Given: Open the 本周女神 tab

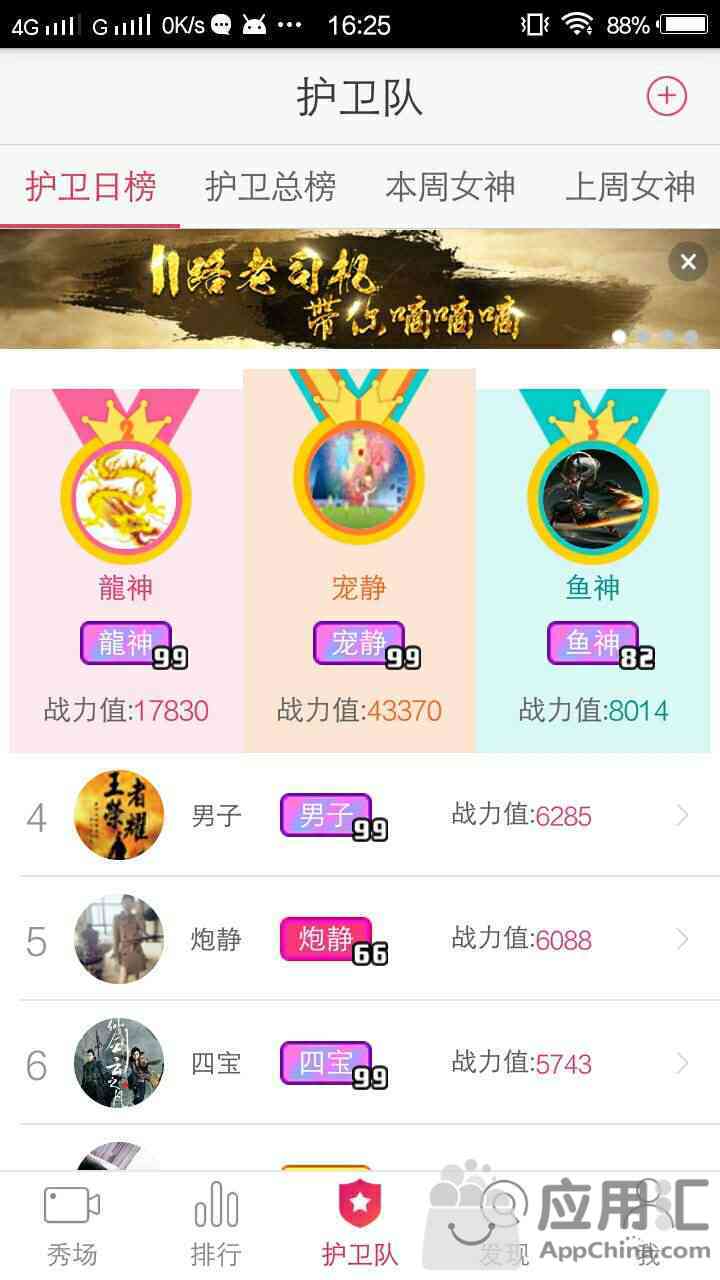Looking at the screenshot, I should pos(450,187).
